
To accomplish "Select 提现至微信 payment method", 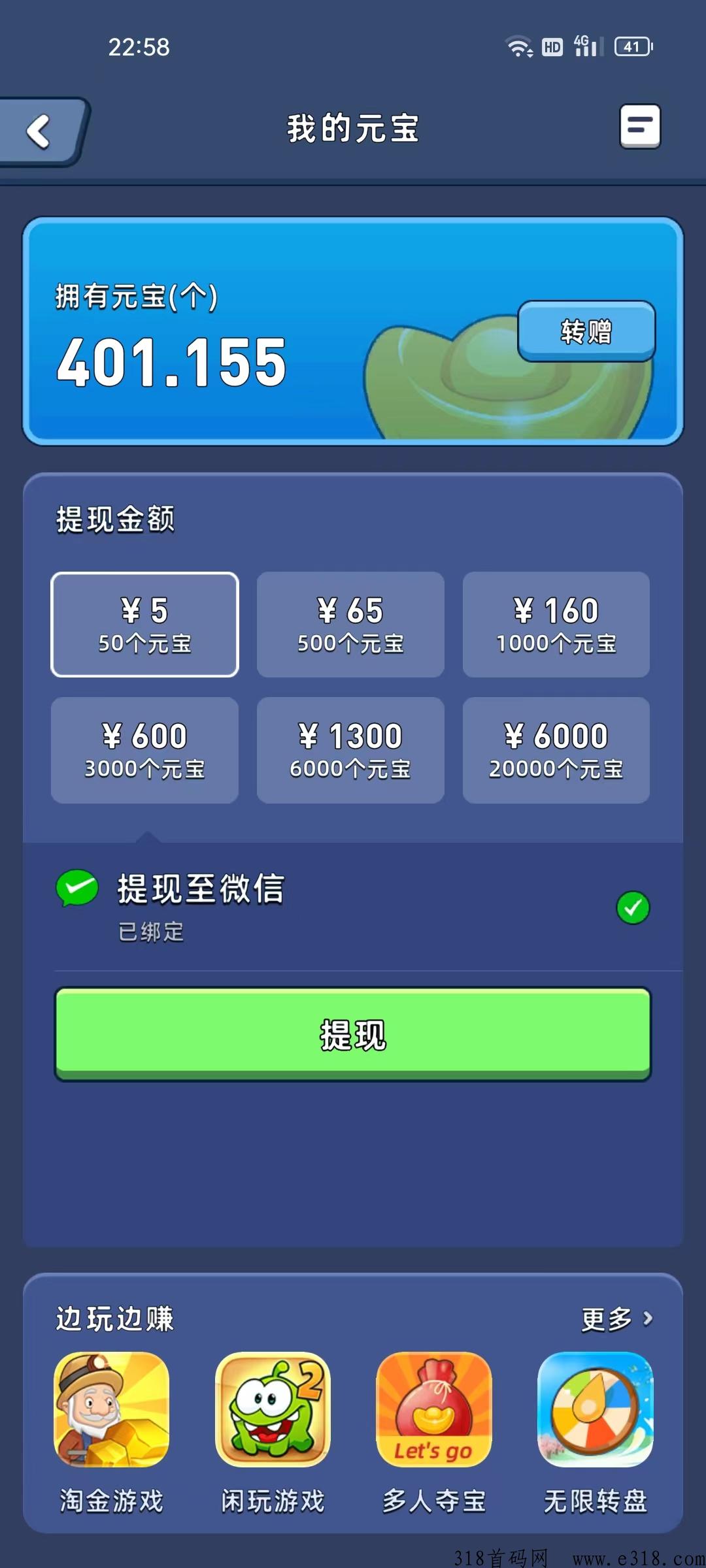I will (353, 907).
